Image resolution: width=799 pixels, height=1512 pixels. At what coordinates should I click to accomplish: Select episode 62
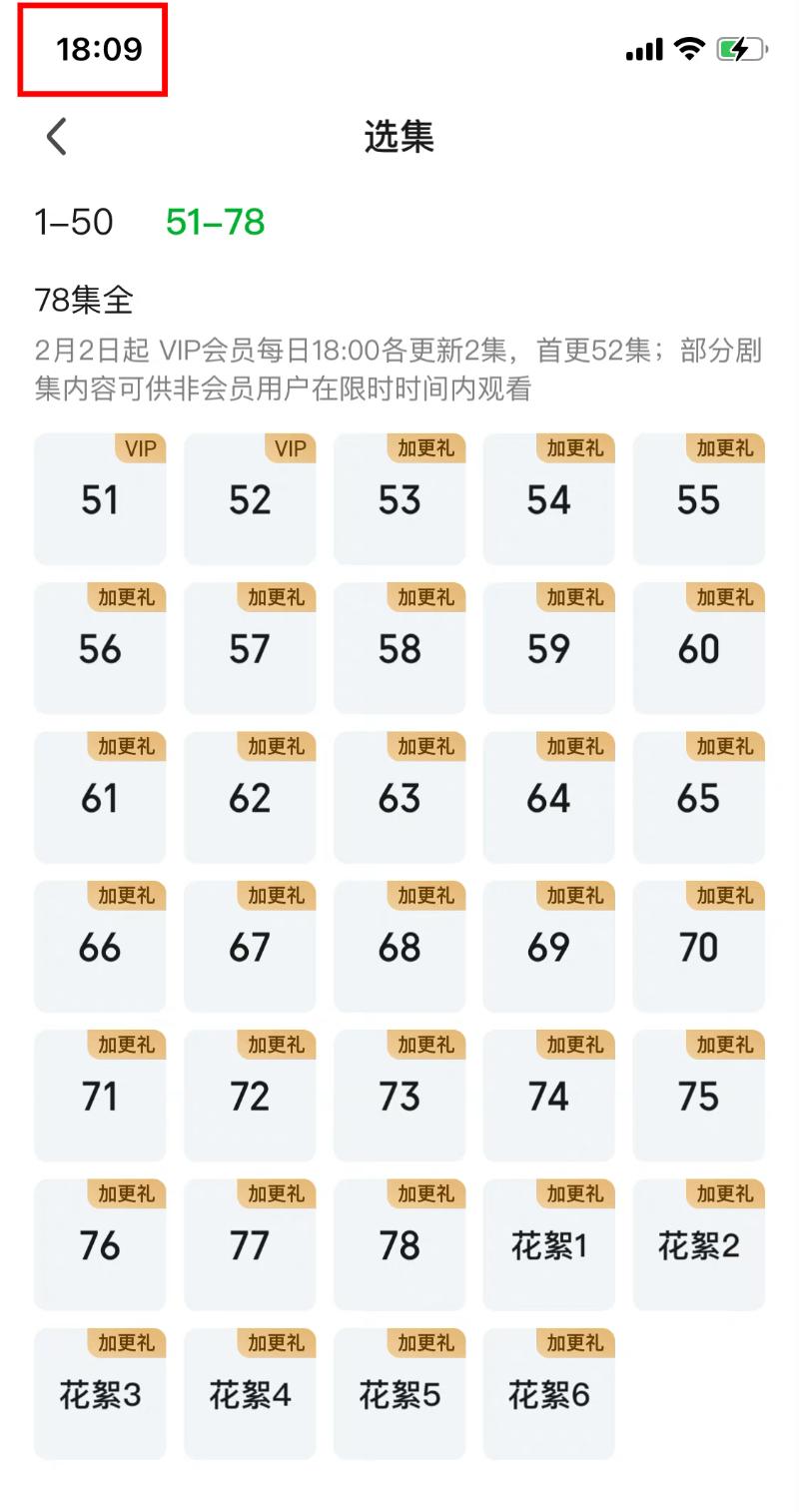[250, 798]
